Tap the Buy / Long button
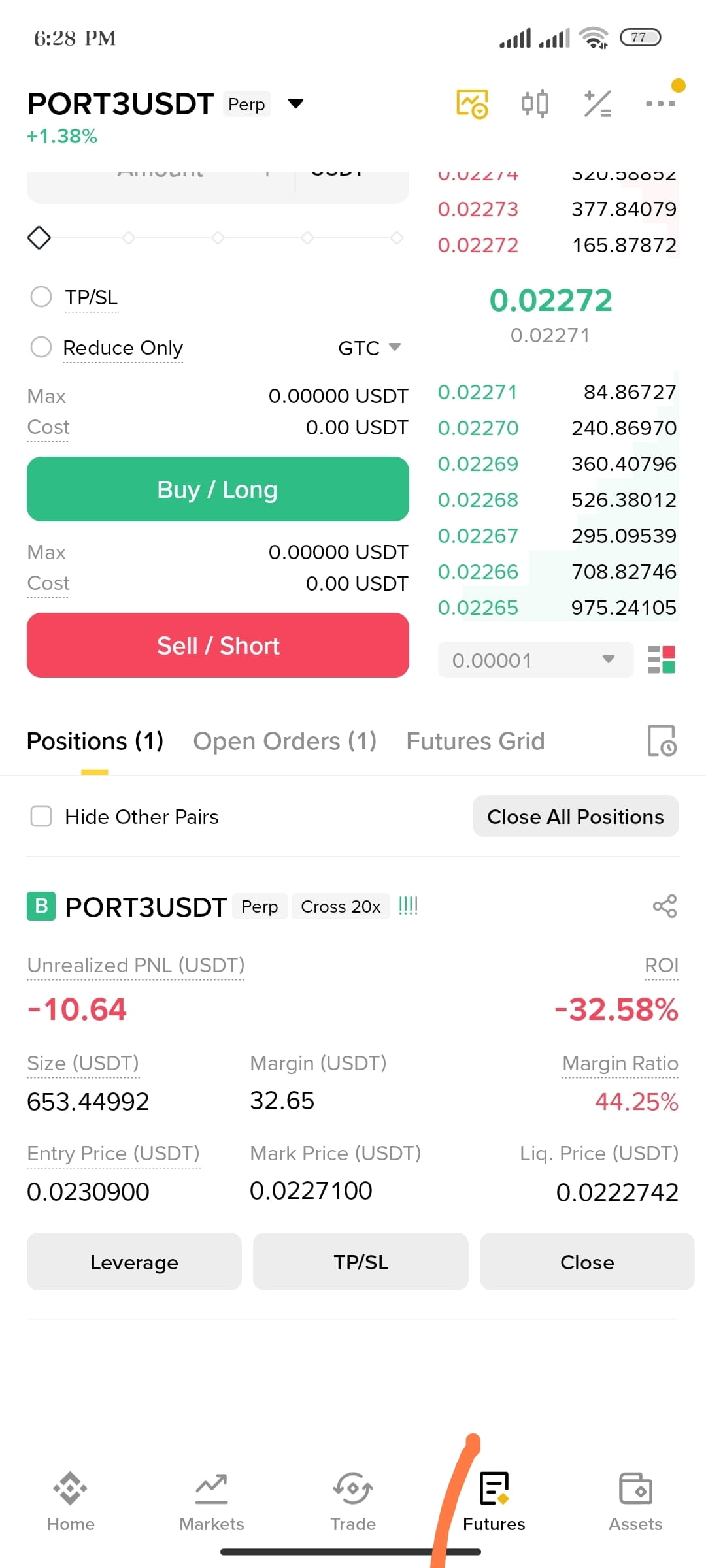This screenshot has height=1568, width=706. point(218,489)
